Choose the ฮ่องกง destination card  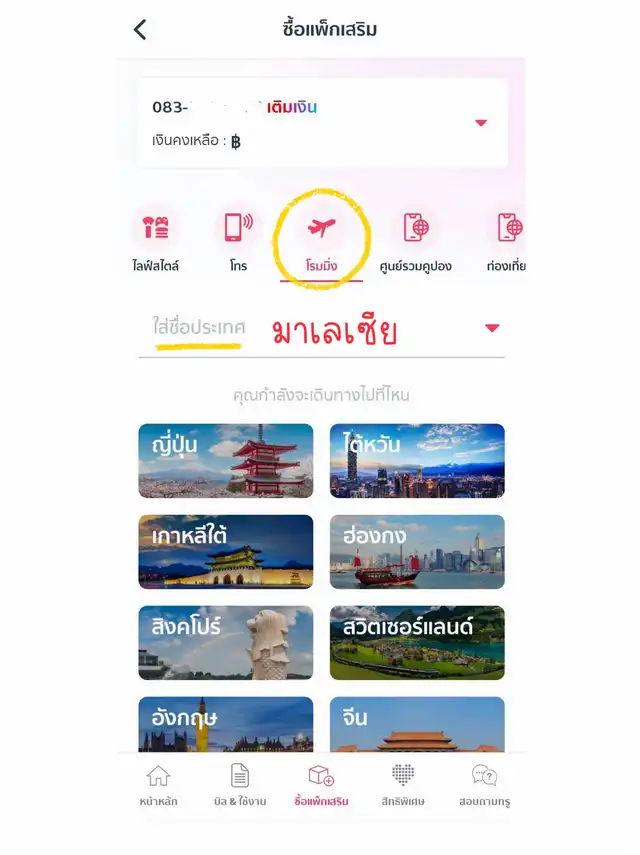click(x=417, y=552)
